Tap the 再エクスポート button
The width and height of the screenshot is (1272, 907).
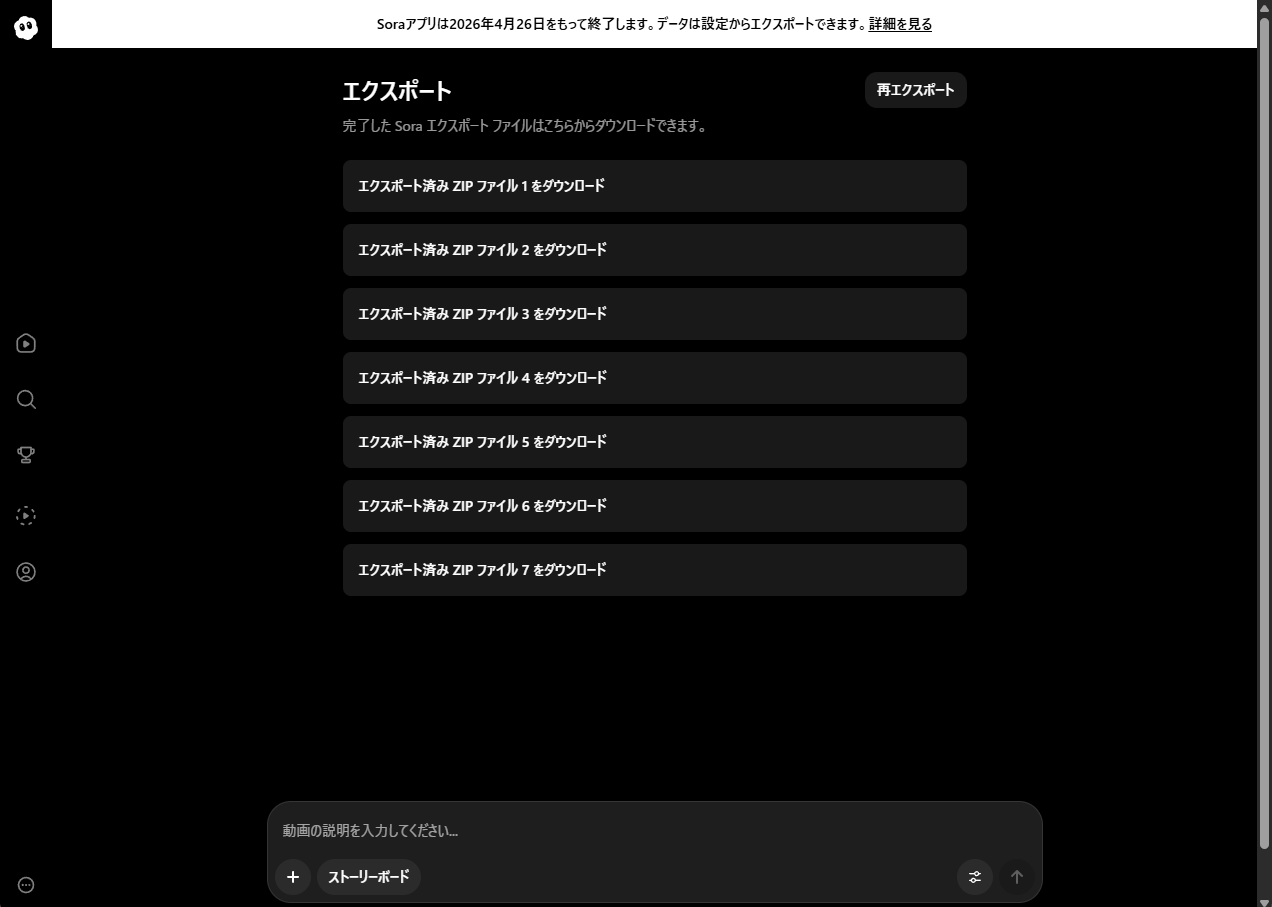pyautogui.click(x=915, y=90)
